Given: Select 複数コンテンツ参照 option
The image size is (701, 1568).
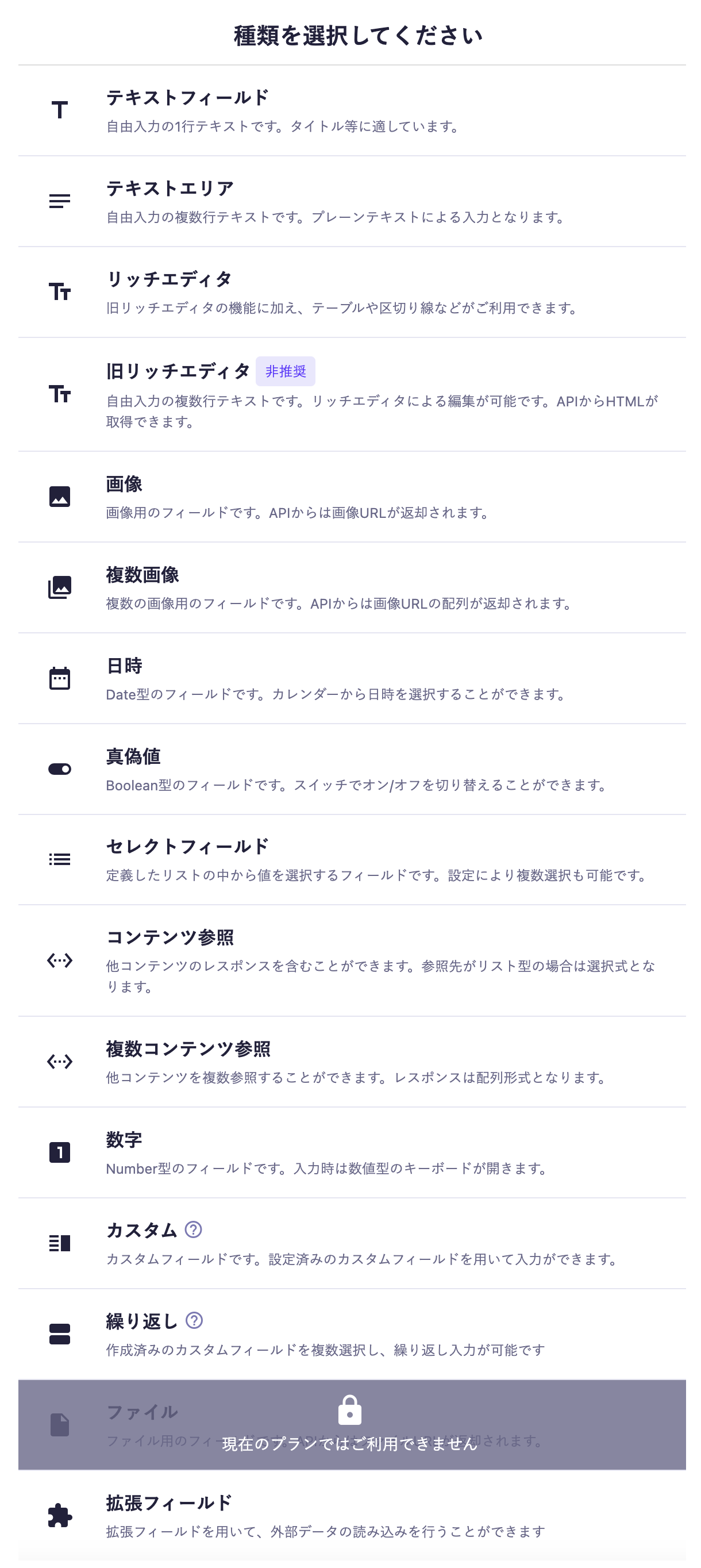Looking at the screenshot, I should point(352,1062).
